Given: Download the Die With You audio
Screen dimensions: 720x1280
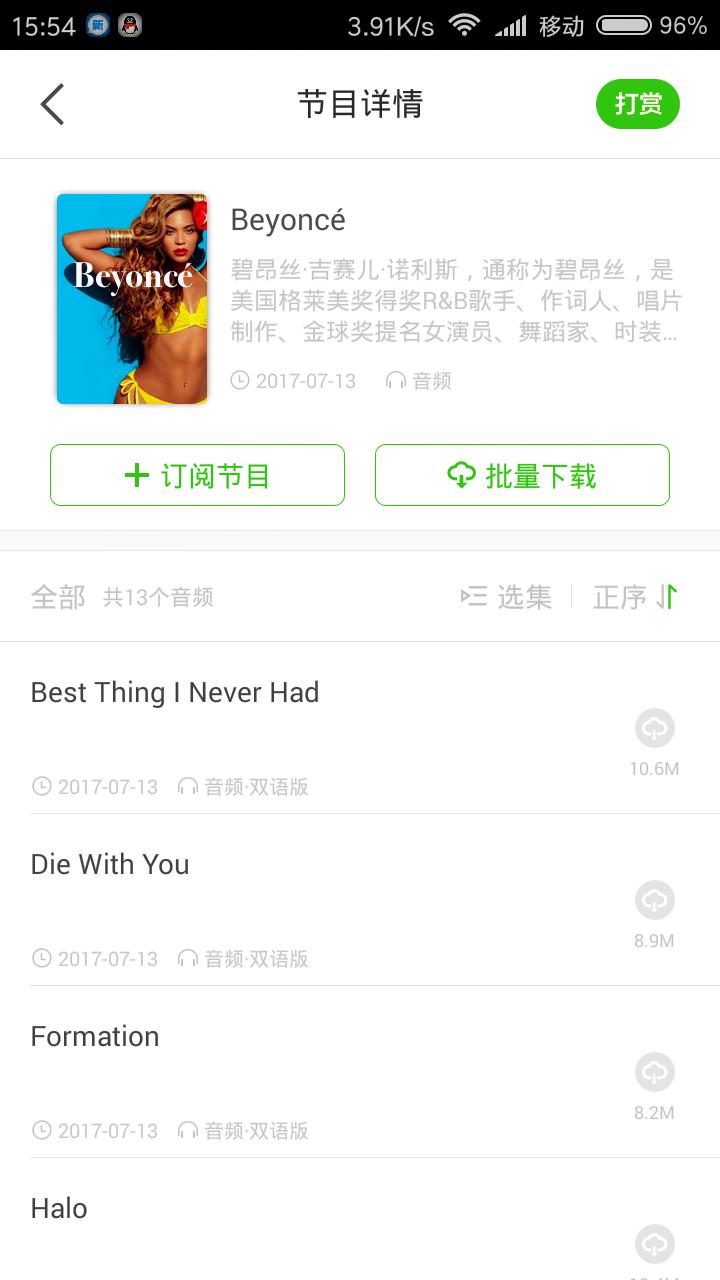Looking at the screenshot, I should coord(654,899).
